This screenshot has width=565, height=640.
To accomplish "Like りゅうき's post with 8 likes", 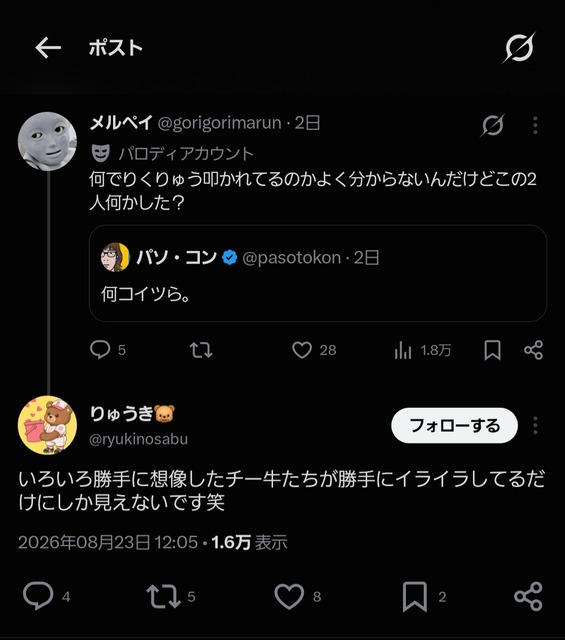I will (x=298, y=596).
